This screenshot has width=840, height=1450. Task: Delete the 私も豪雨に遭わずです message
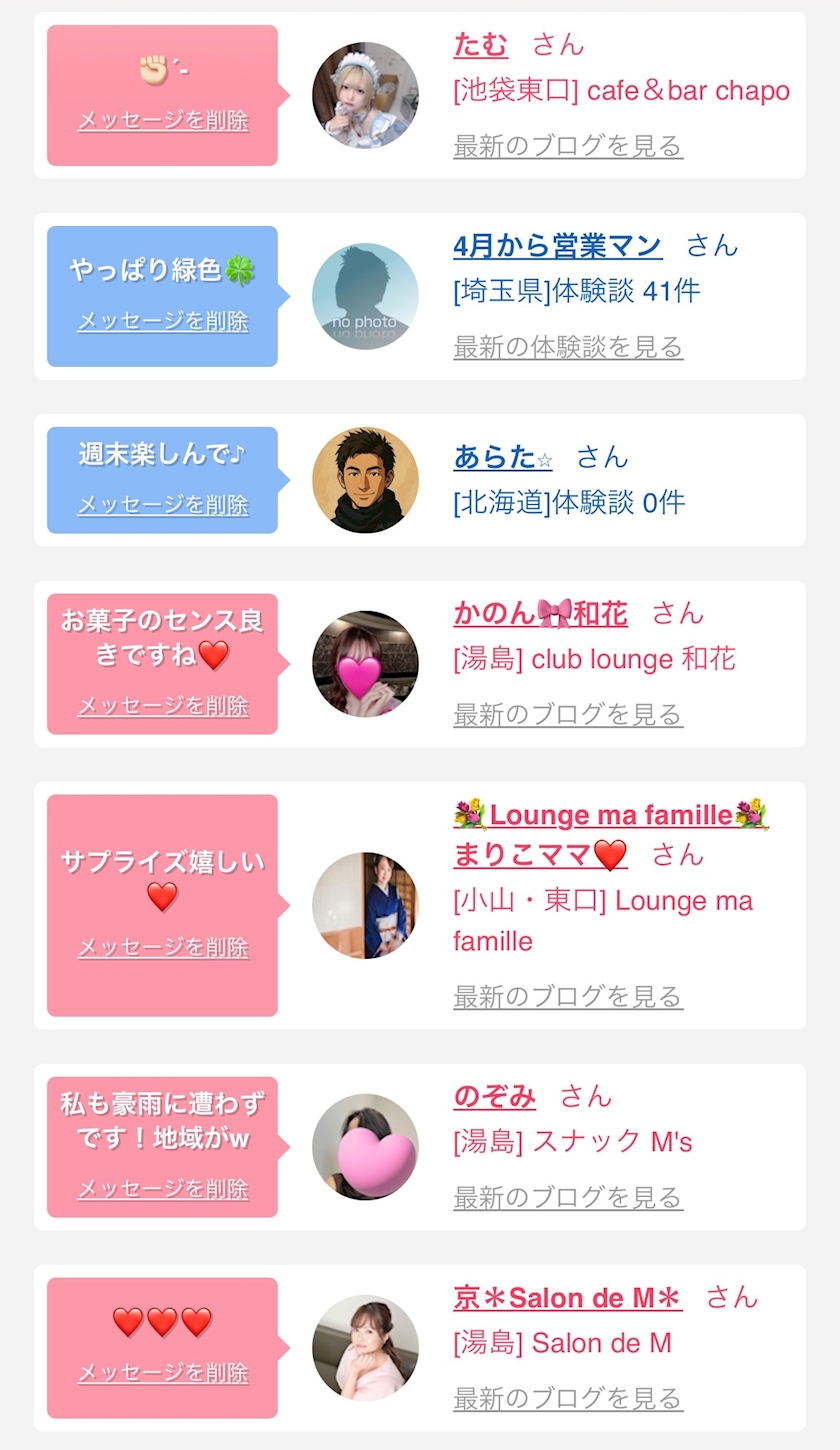tap(163, 1189)
